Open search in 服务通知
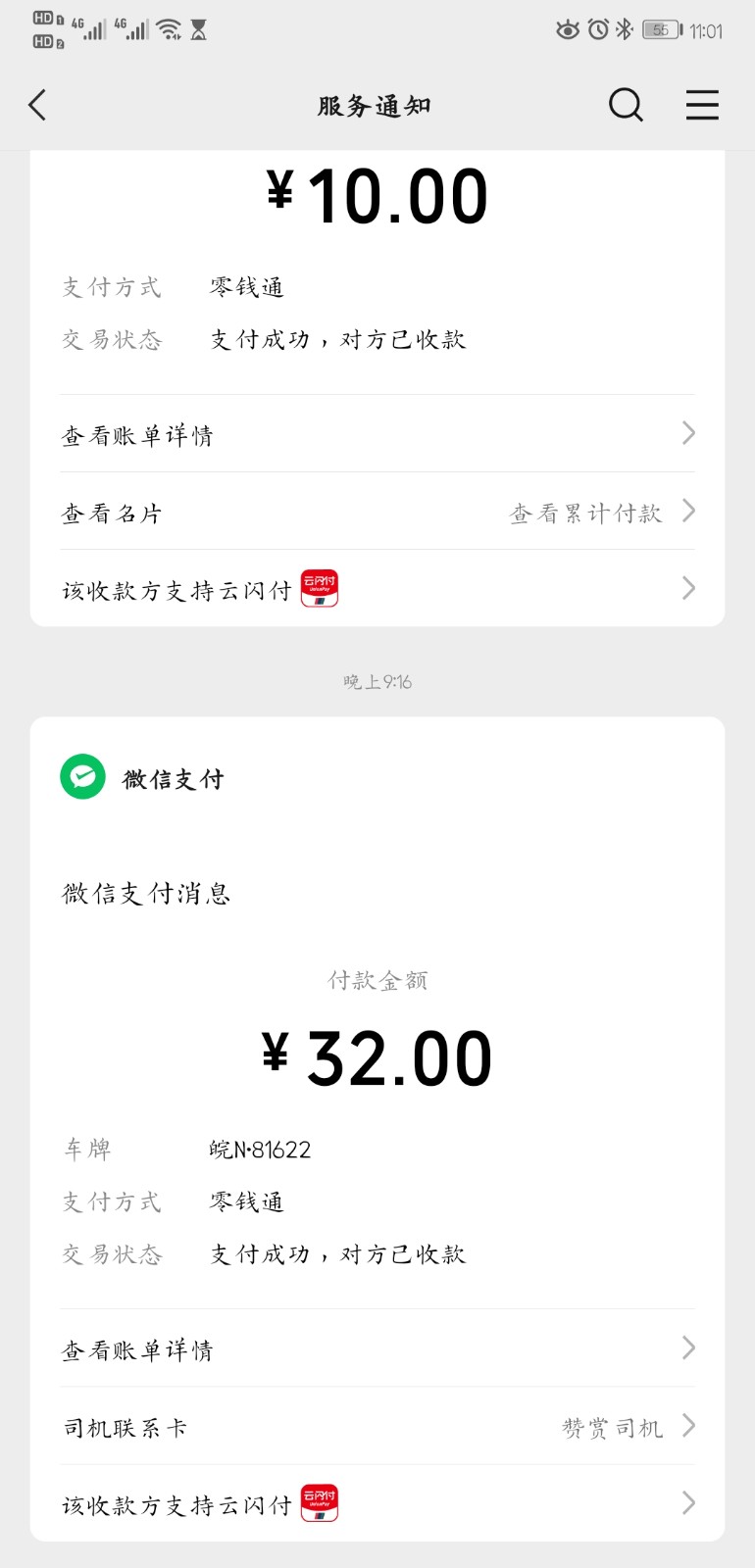Screen dimensions: 755x1568 626,105
